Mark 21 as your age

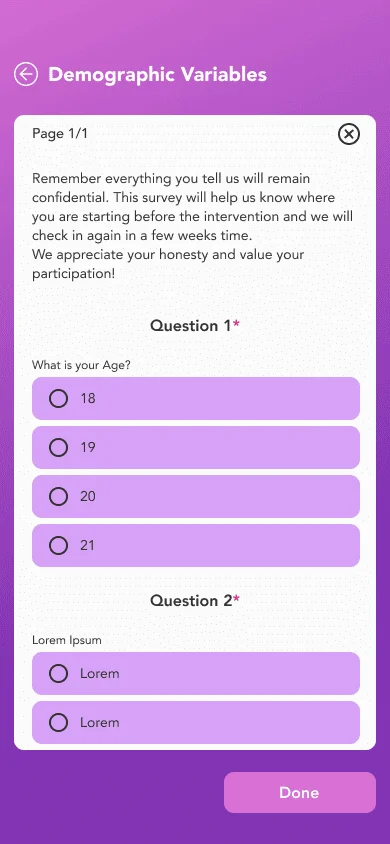[196, 545]
